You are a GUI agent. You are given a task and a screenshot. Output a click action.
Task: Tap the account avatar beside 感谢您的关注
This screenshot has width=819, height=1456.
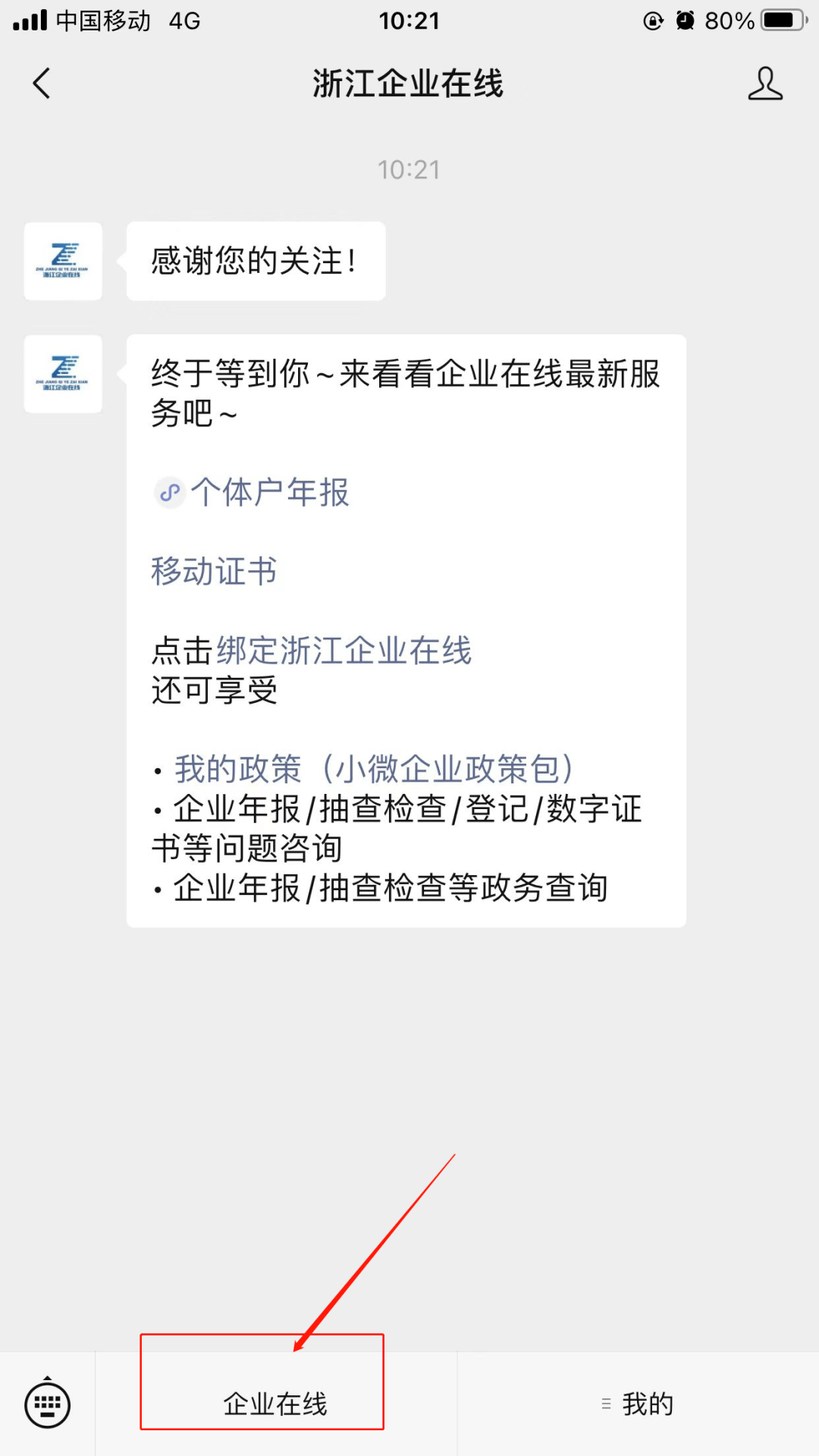[x=63, y=261]
